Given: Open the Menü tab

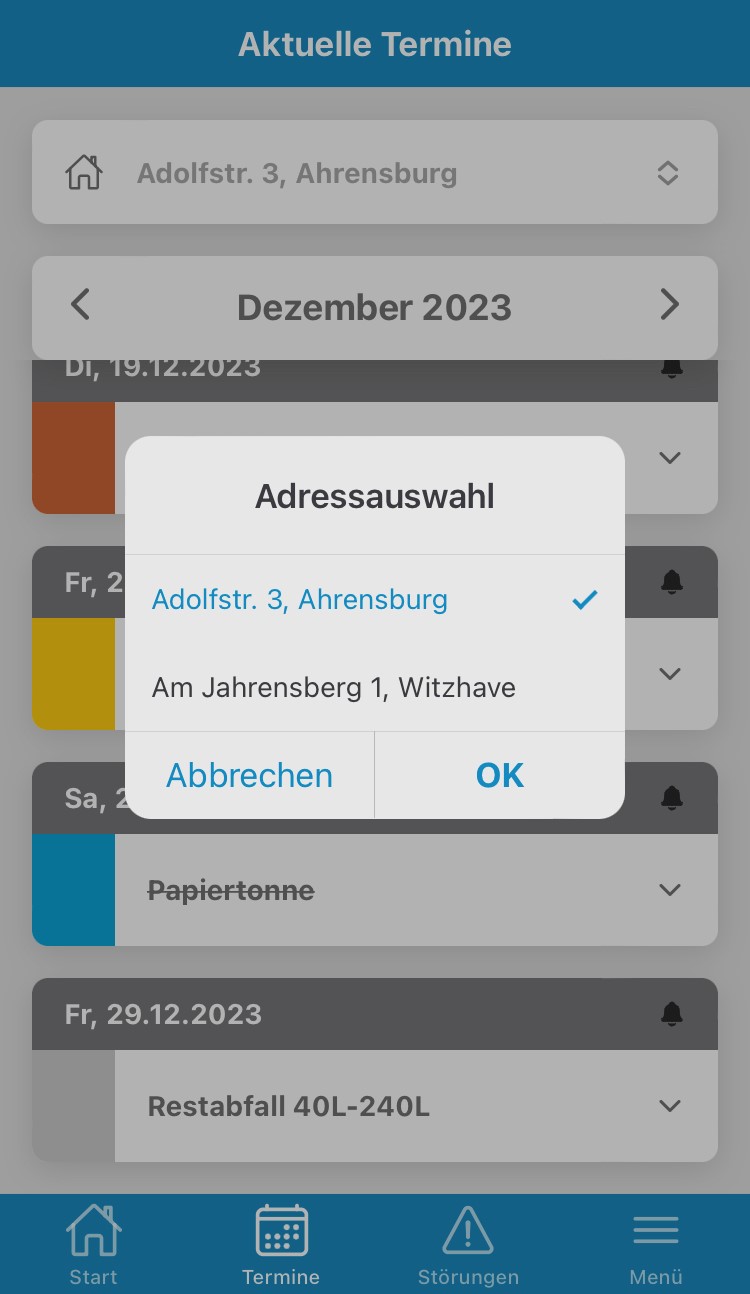Looking at the screenshot, I should tap(656, 1244).
